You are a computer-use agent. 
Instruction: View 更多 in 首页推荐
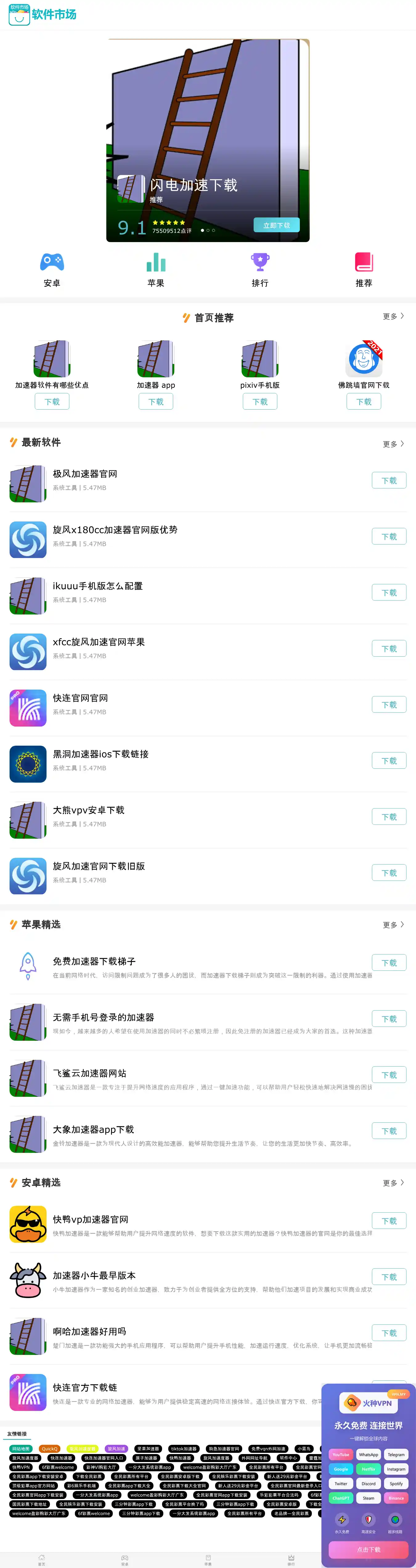coord(393,316)
